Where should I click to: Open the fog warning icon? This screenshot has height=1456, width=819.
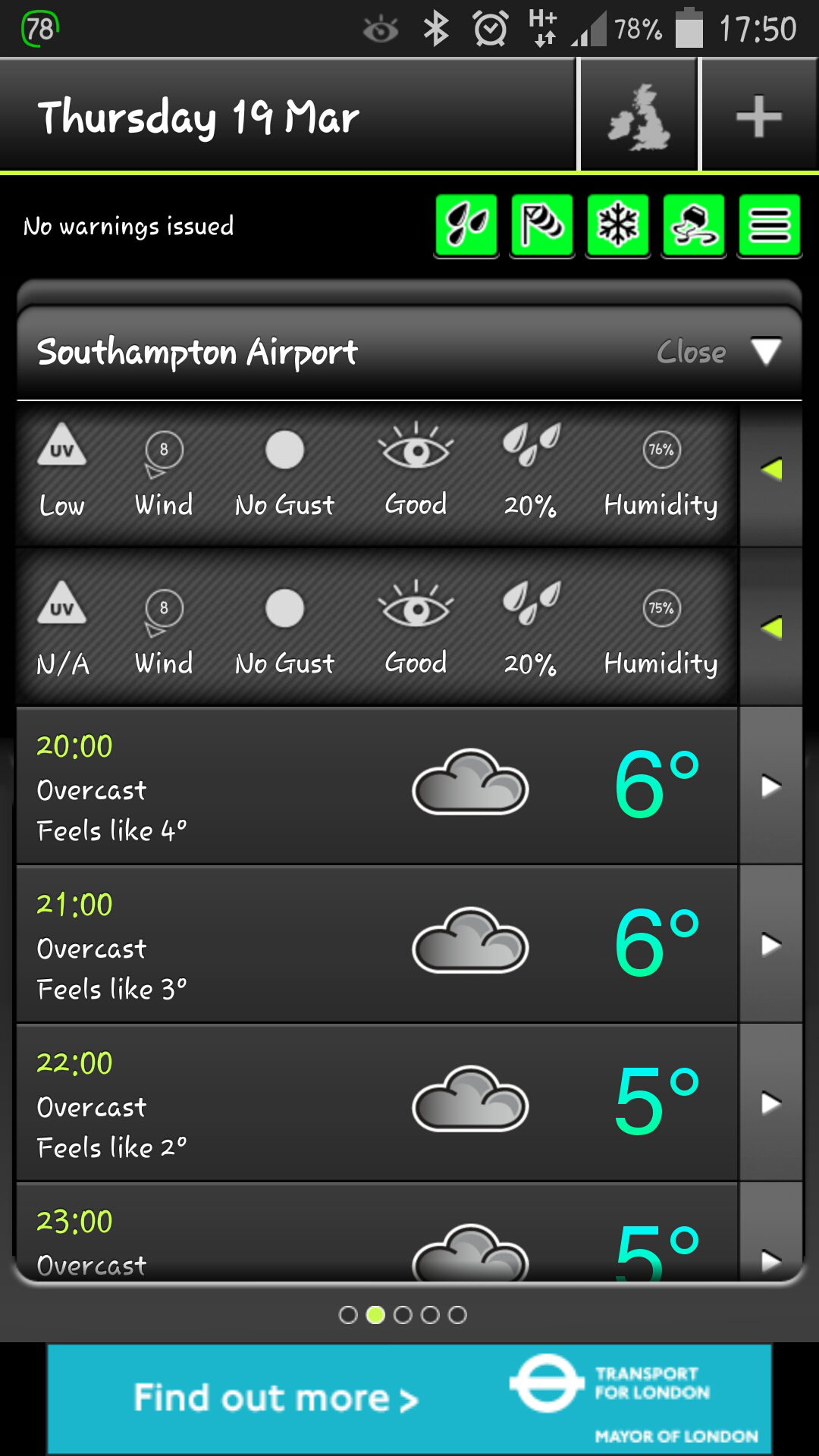point(694,226)
